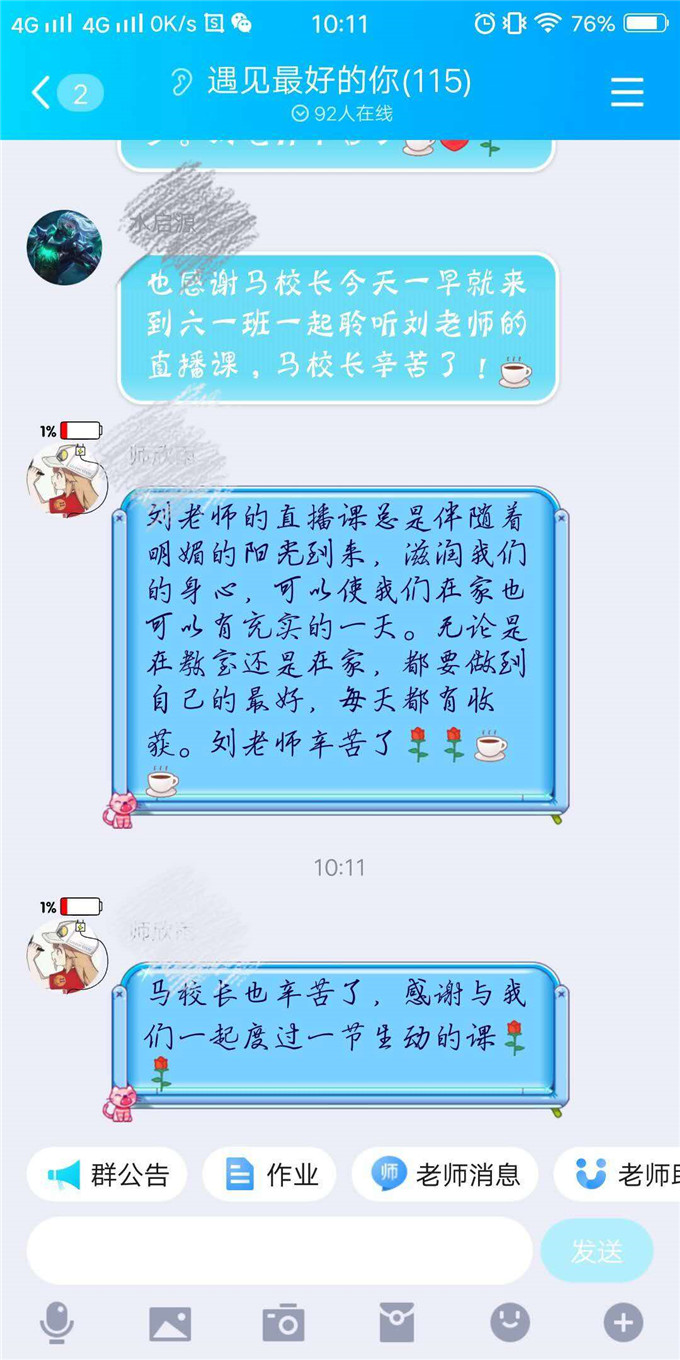Open 群公告 group announcements
The width and height of the screenshot is (680, 1360).
point(108,1174)
